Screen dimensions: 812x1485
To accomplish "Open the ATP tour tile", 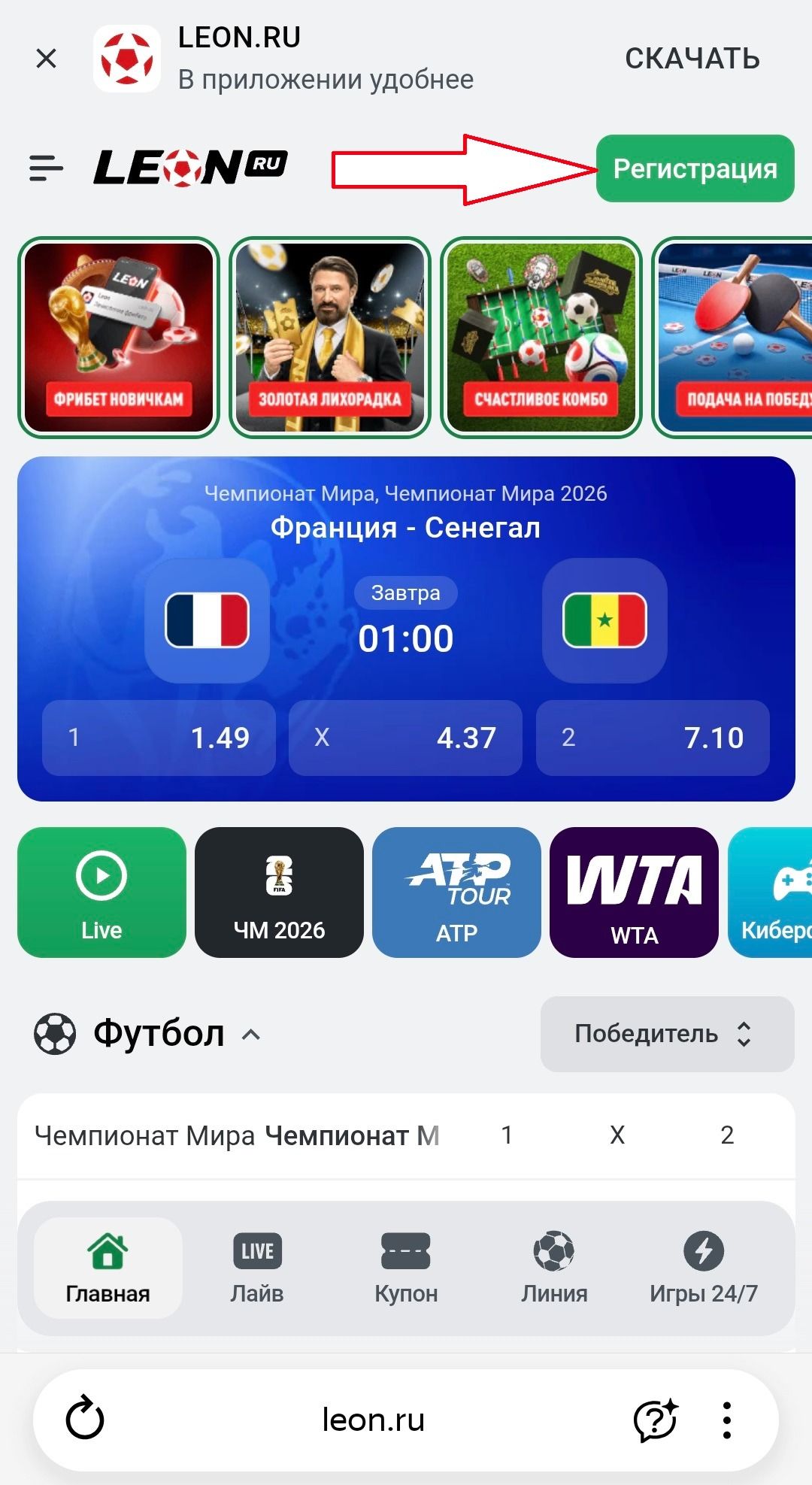I will click(x=456, y=893).
